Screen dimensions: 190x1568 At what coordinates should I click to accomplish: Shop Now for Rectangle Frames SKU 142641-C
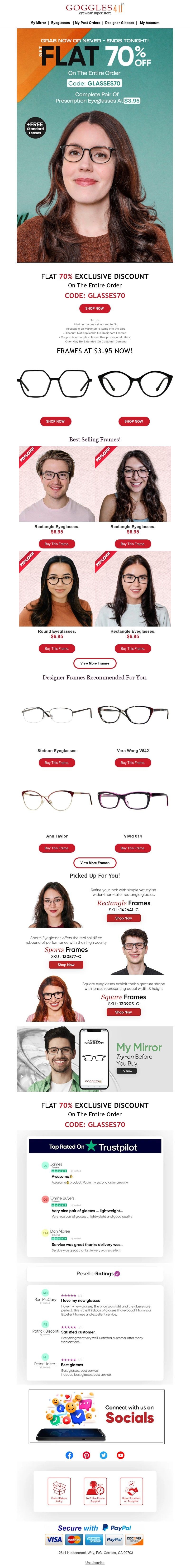tap(124, 918)
